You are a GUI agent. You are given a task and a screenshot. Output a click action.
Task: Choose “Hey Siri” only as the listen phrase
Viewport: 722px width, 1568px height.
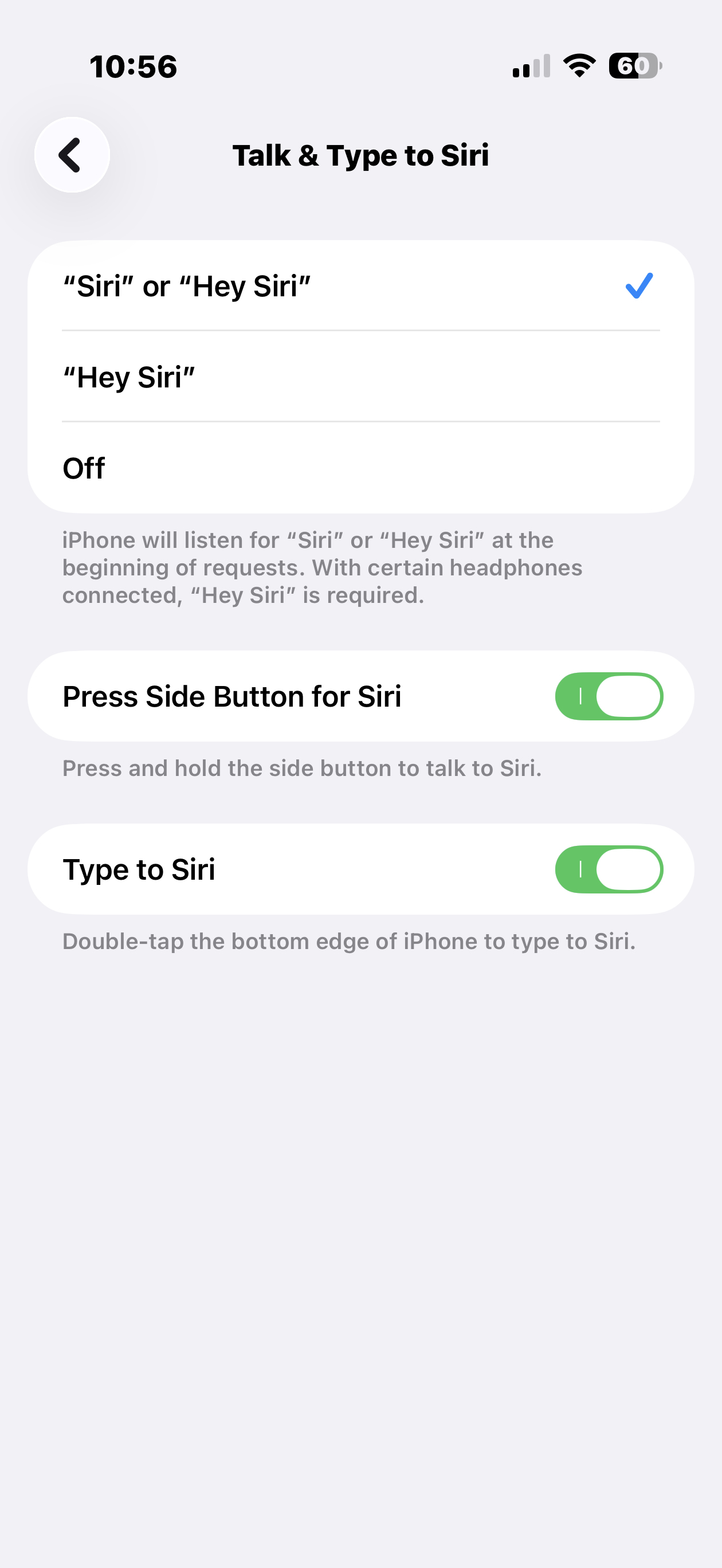pos(360,378)
